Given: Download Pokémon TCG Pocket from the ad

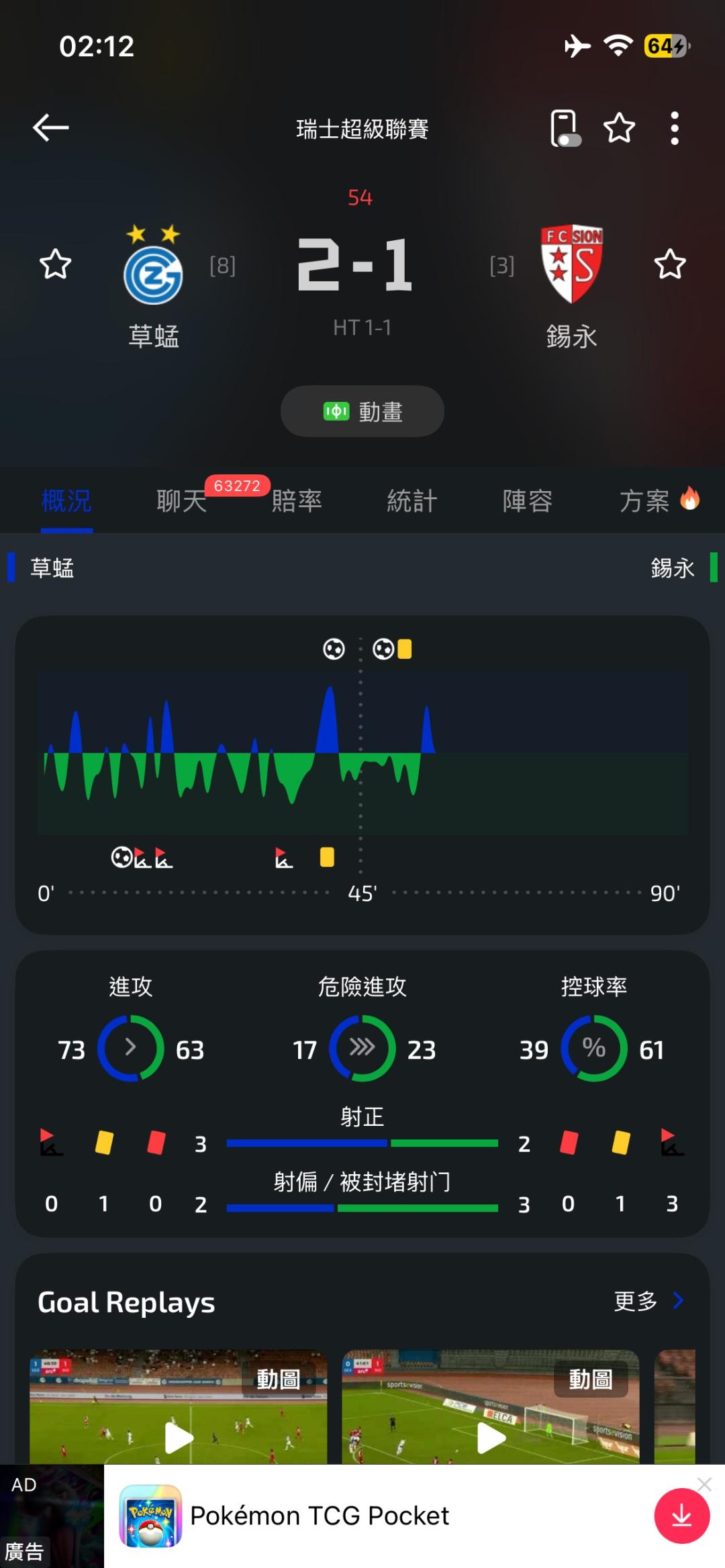Looking at the screenshot, I should click(681, 1516).
